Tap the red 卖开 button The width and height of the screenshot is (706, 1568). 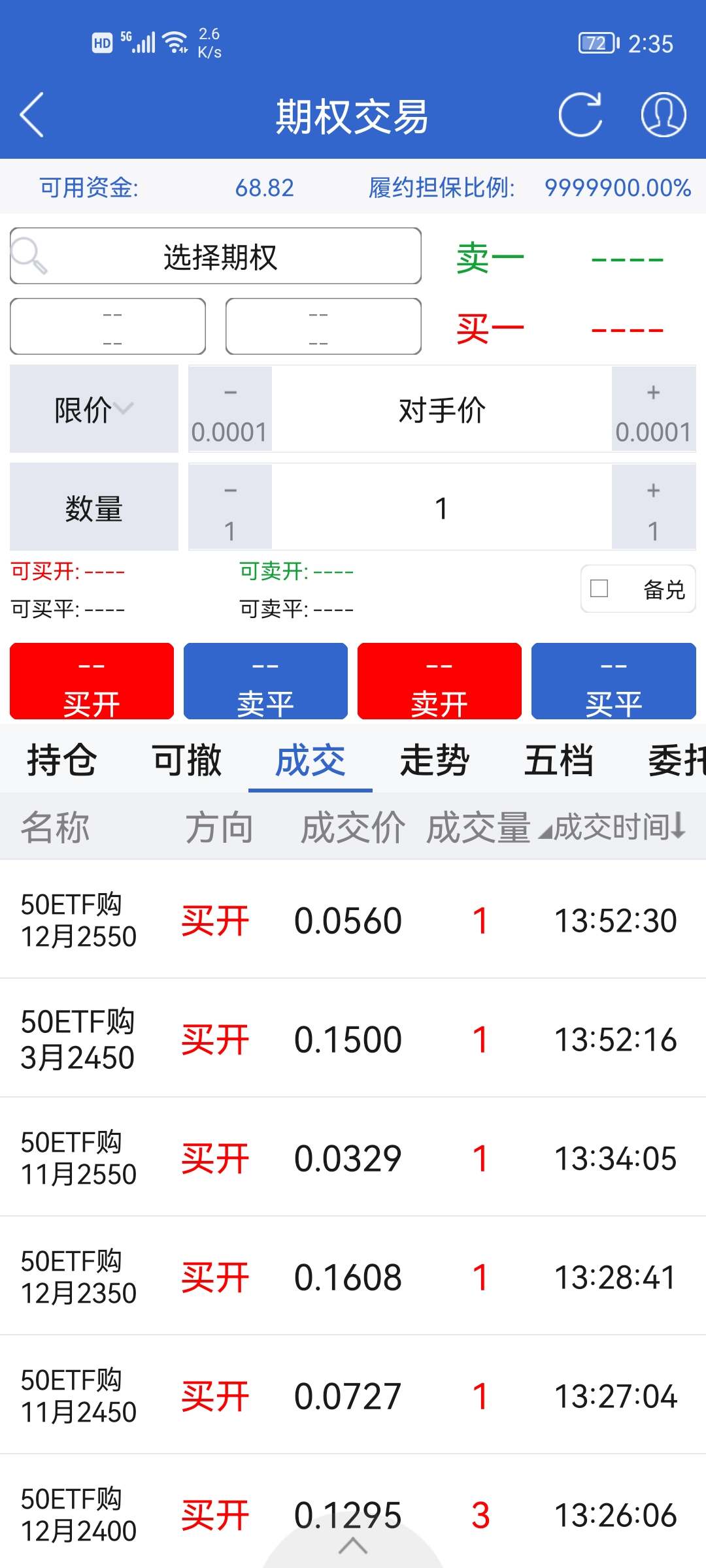(x=439, y=681)
